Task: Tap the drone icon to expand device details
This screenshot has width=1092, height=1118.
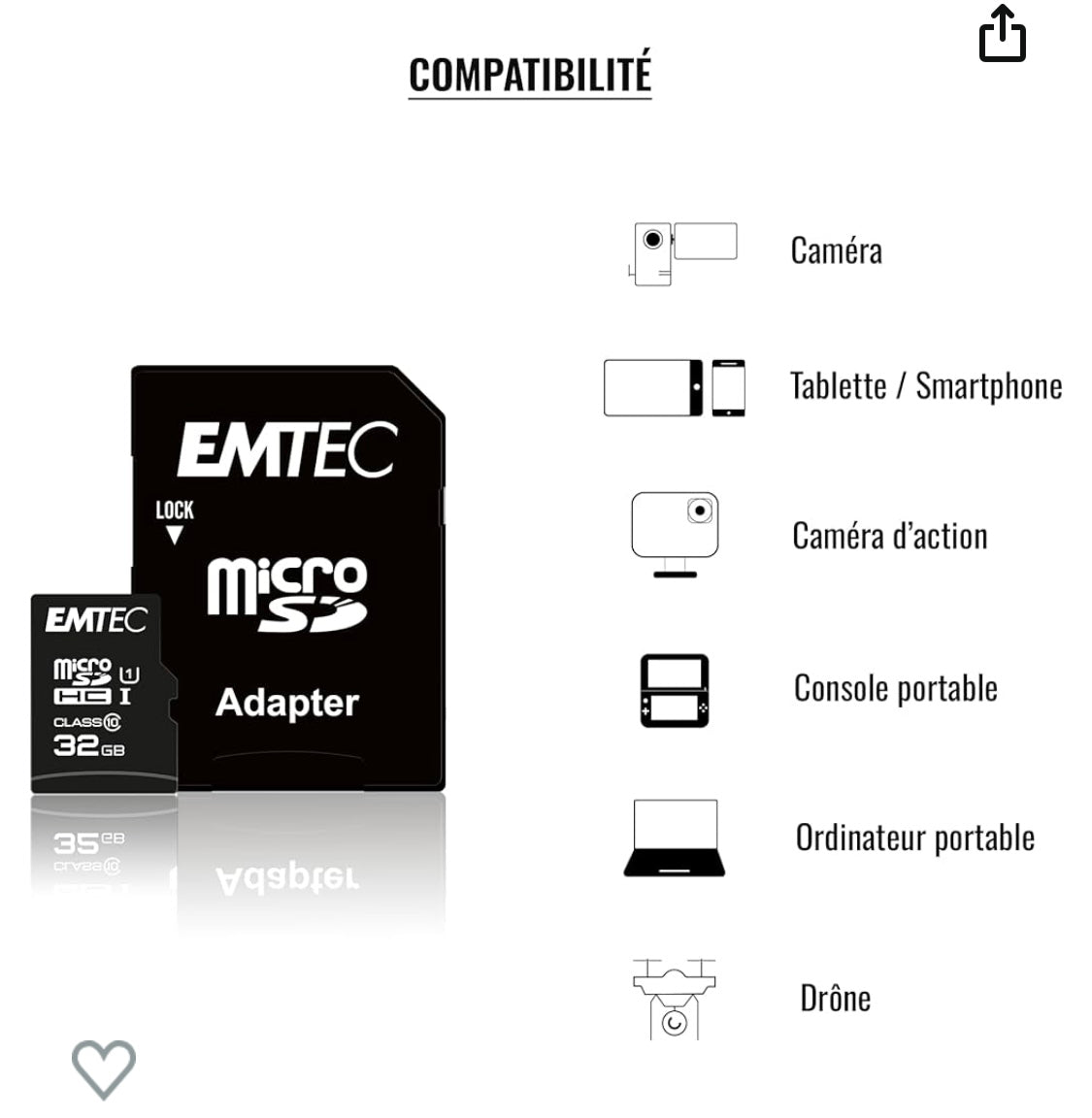Action: click(677, 998)
